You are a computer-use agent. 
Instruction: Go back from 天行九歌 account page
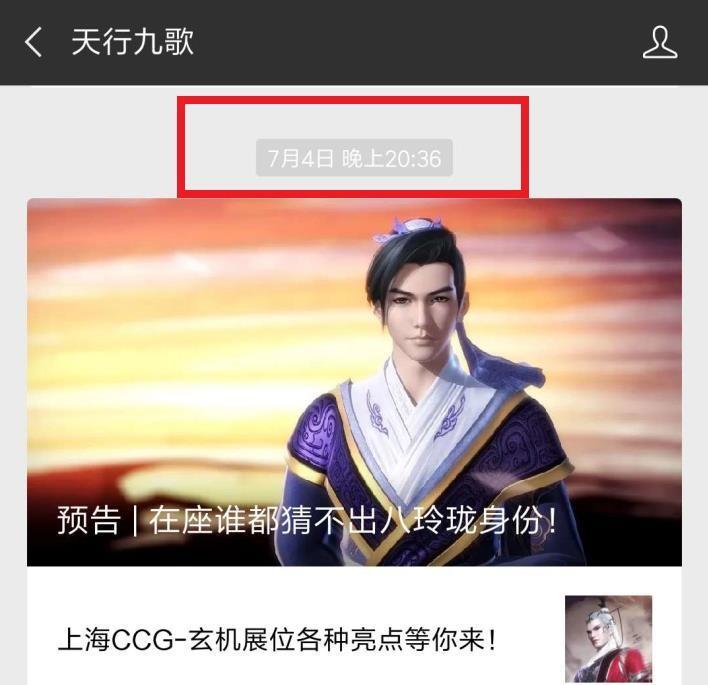[34, 42]
